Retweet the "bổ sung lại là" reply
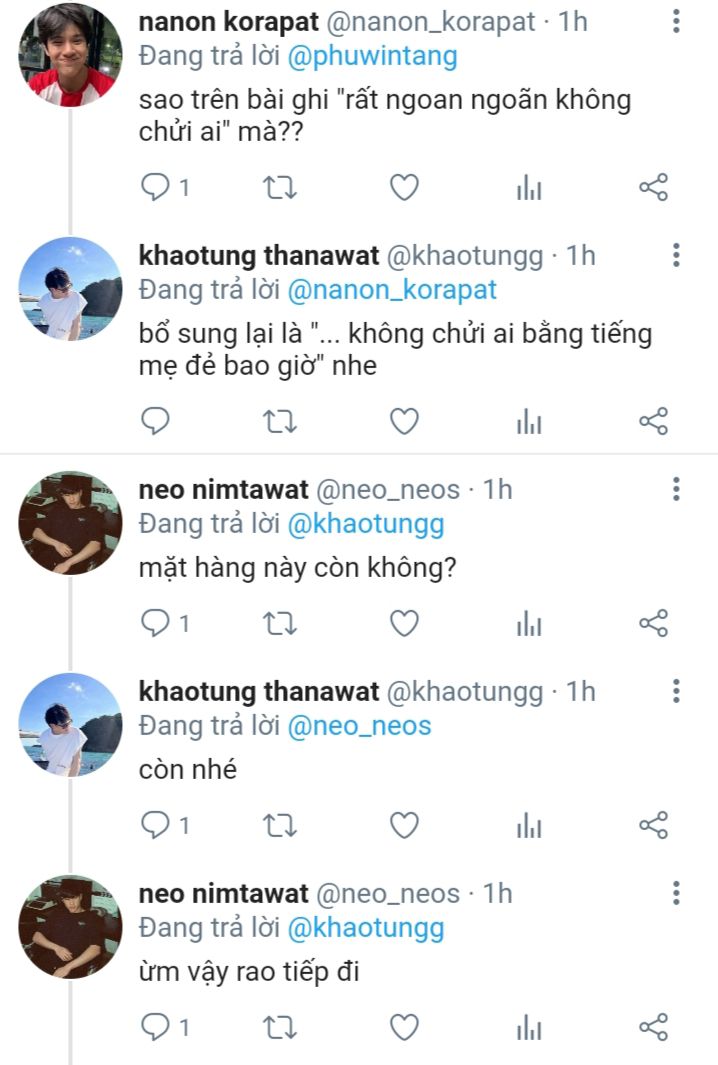The height and width of the screenshot is (1065, 718). [279, 422]
